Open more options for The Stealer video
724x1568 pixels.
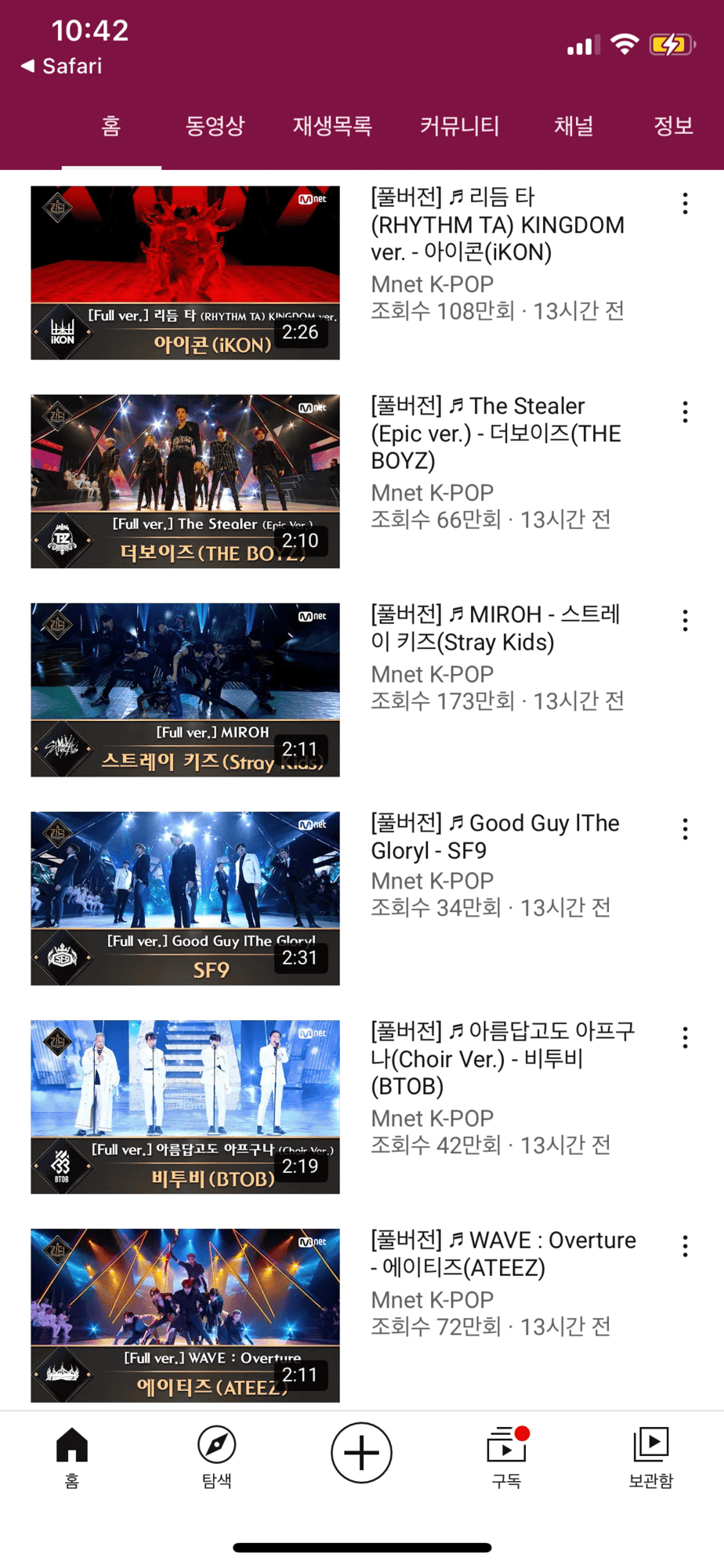(x=685, y=412)
